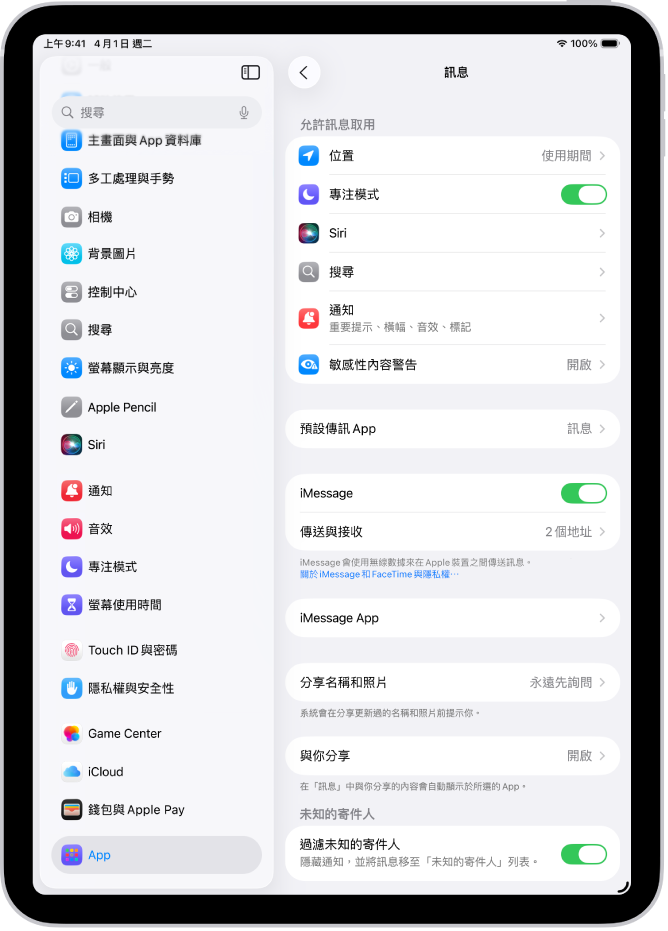Tap the 搜尋 search field in sidebar
The width and height of the screenshot is (668, 931).
[x=150, y=113]
